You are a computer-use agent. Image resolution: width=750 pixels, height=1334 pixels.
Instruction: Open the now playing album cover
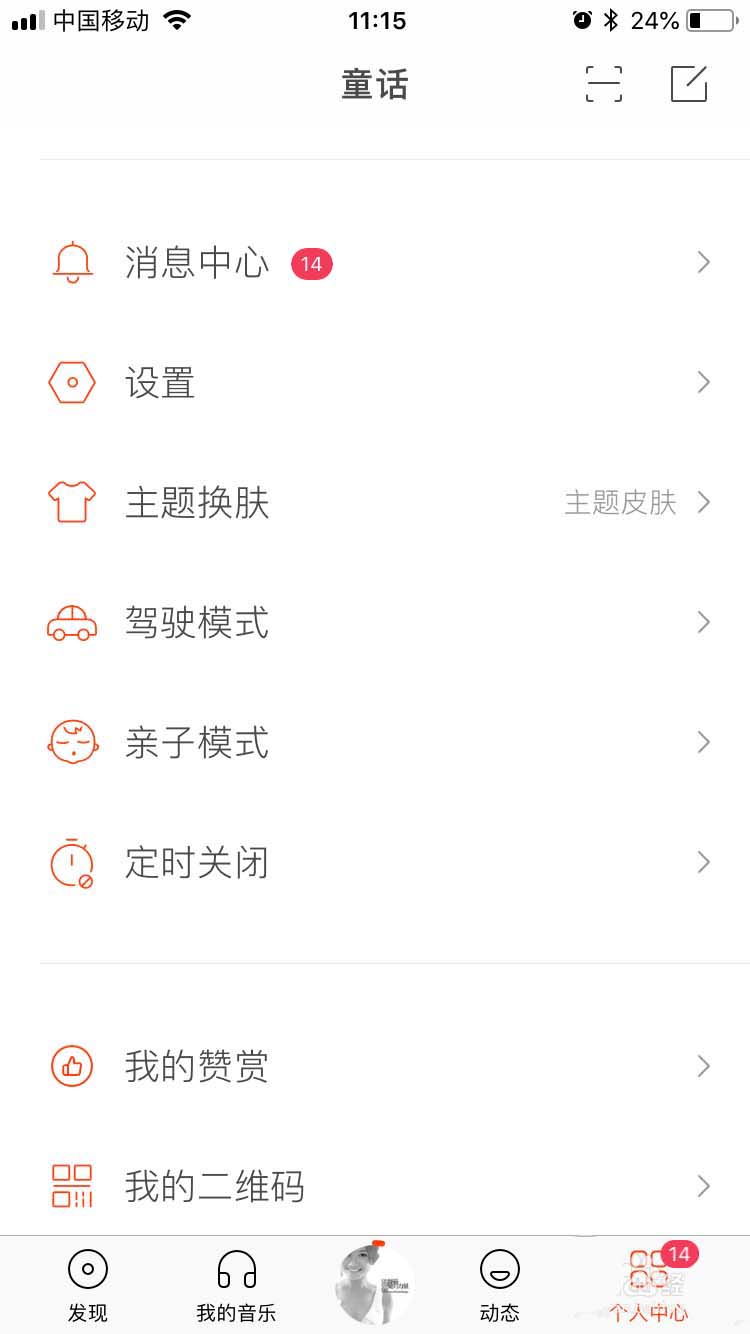373,1286
